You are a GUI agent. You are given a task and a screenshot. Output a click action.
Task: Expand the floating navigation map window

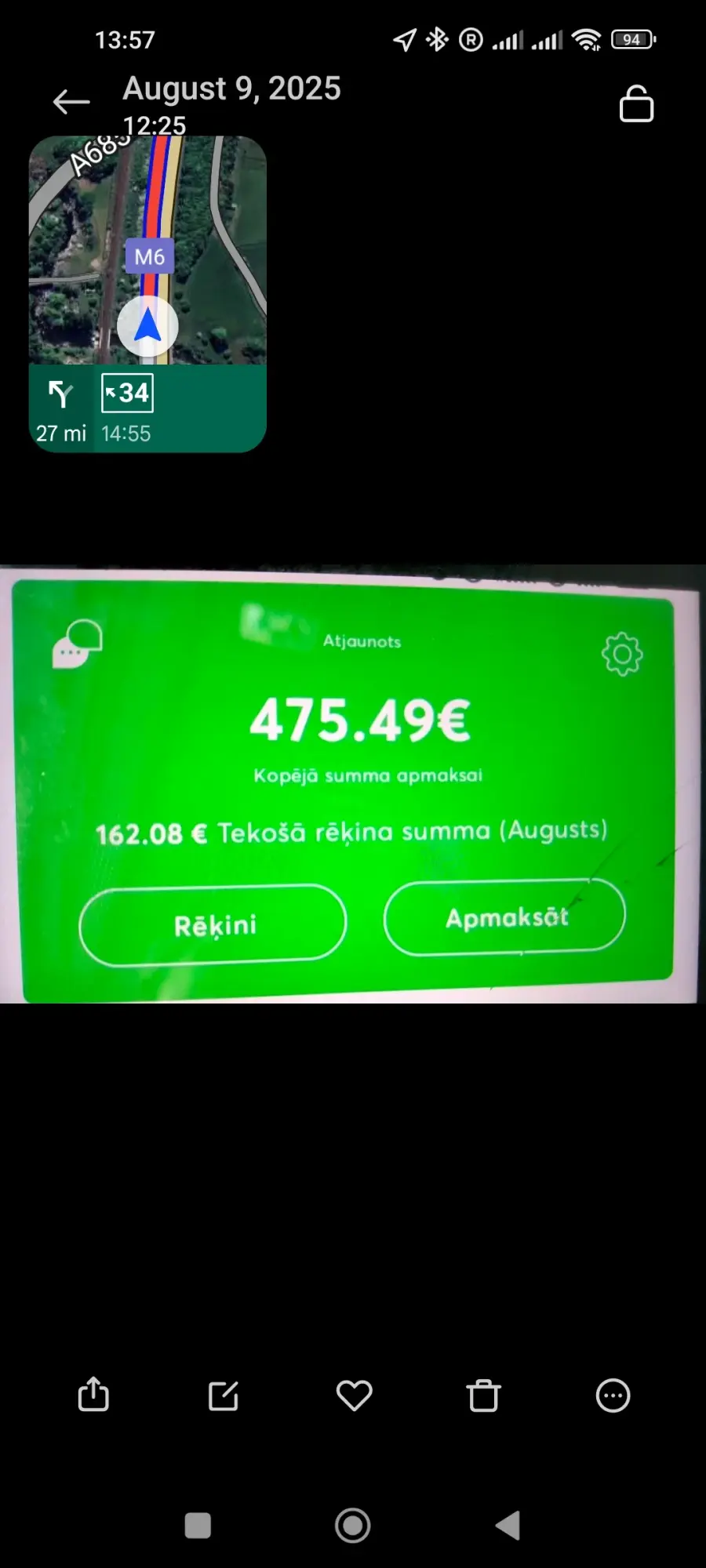(147, 294)
